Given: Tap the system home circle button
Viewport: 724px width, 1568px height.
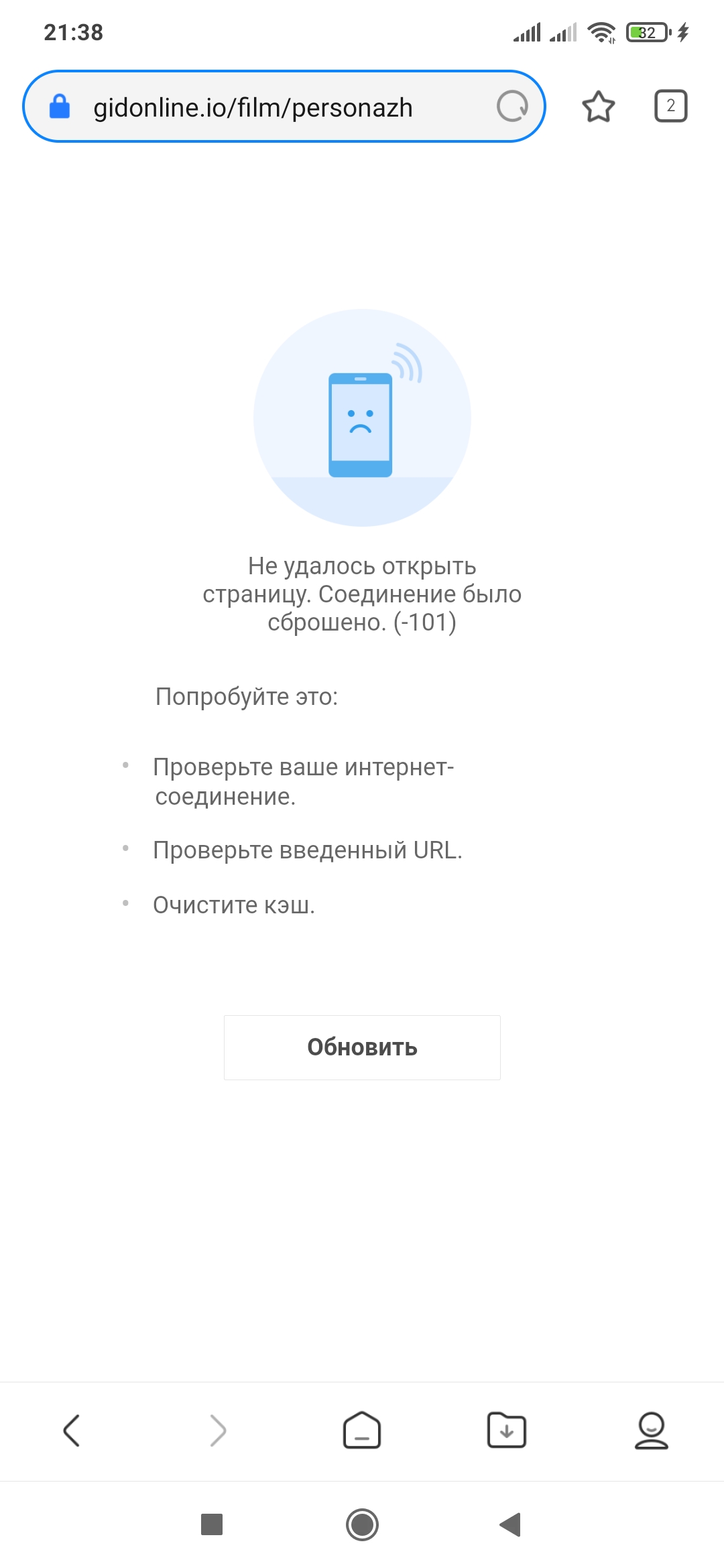Looking at the screenshot, I should pos(362,1524).
